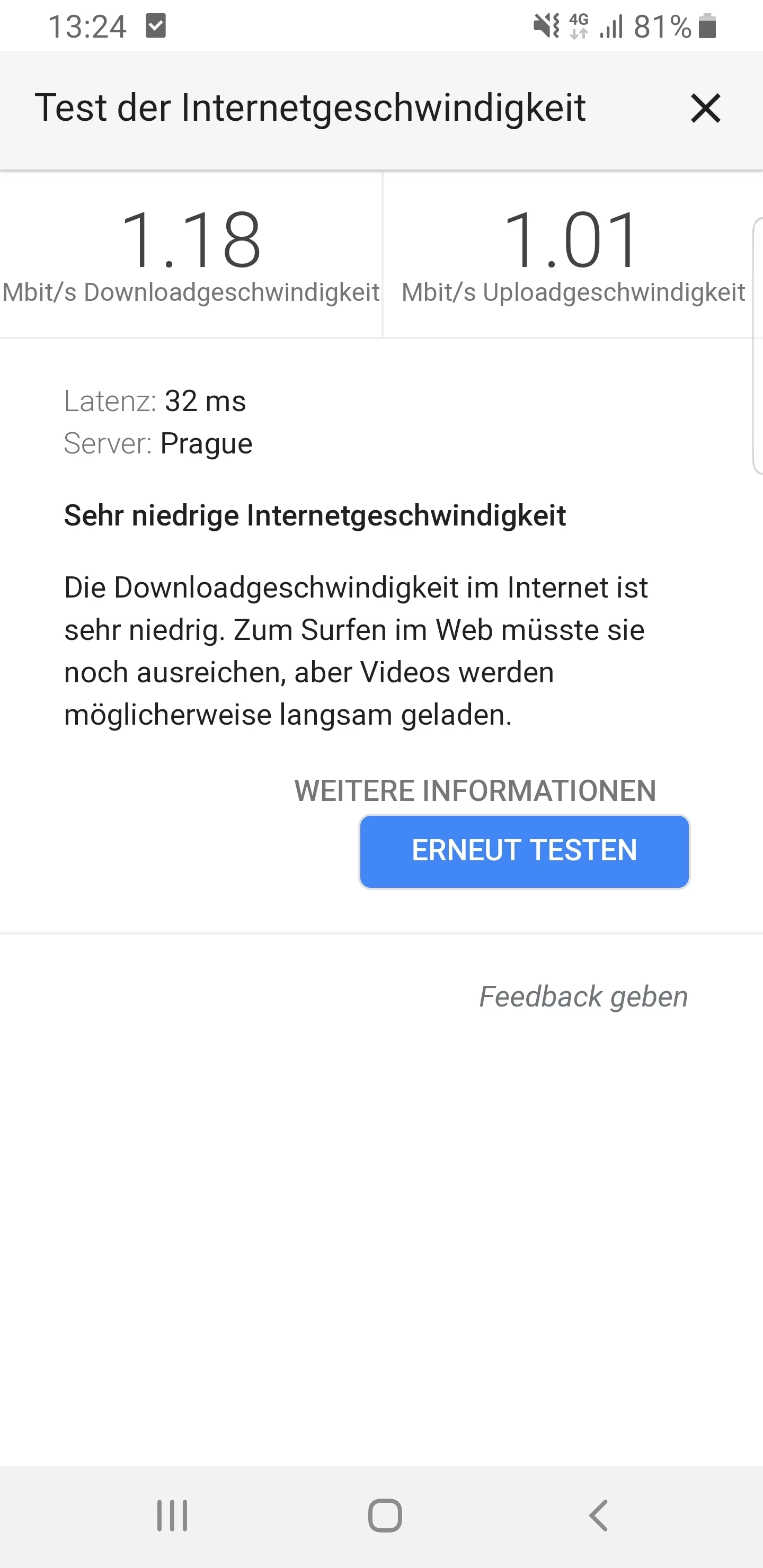Go back using the navigation bar
The width and height of the screenshot is (763, 1568).
[x=599, y=1515]
